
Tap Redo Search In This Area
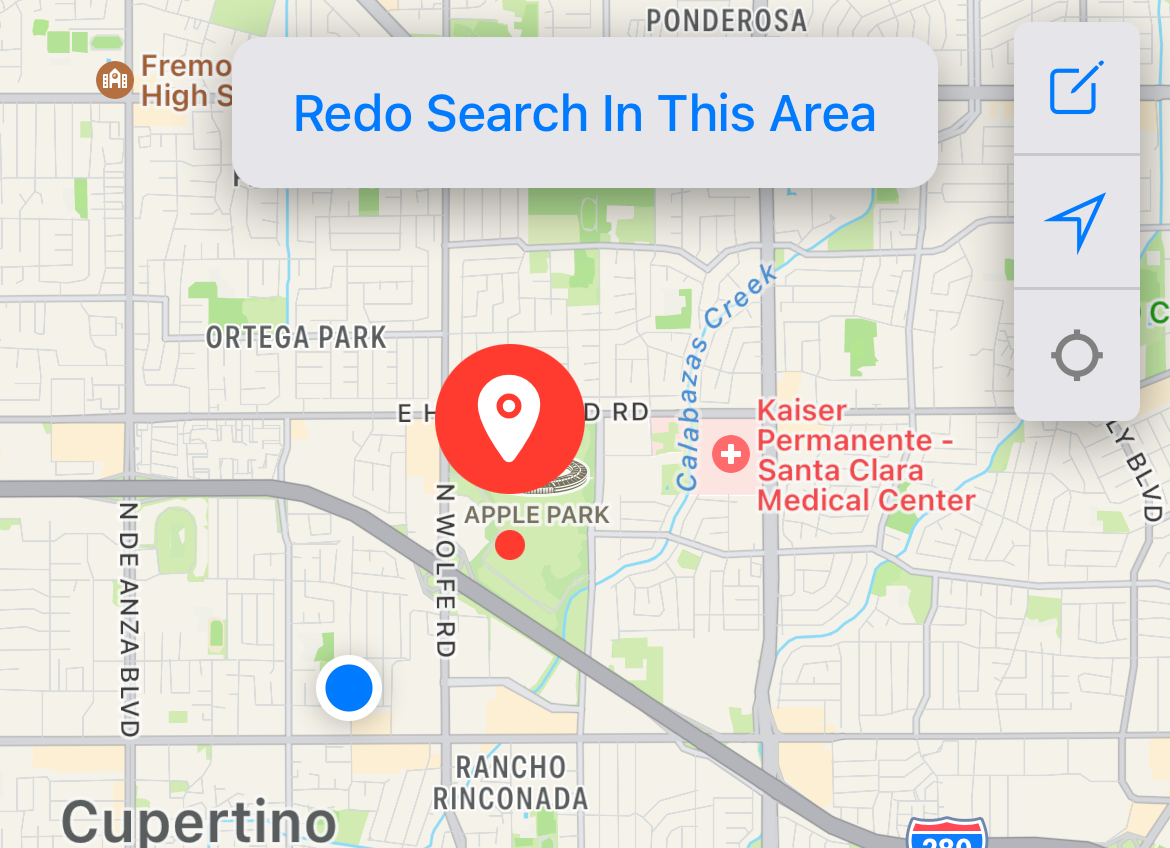585,113
